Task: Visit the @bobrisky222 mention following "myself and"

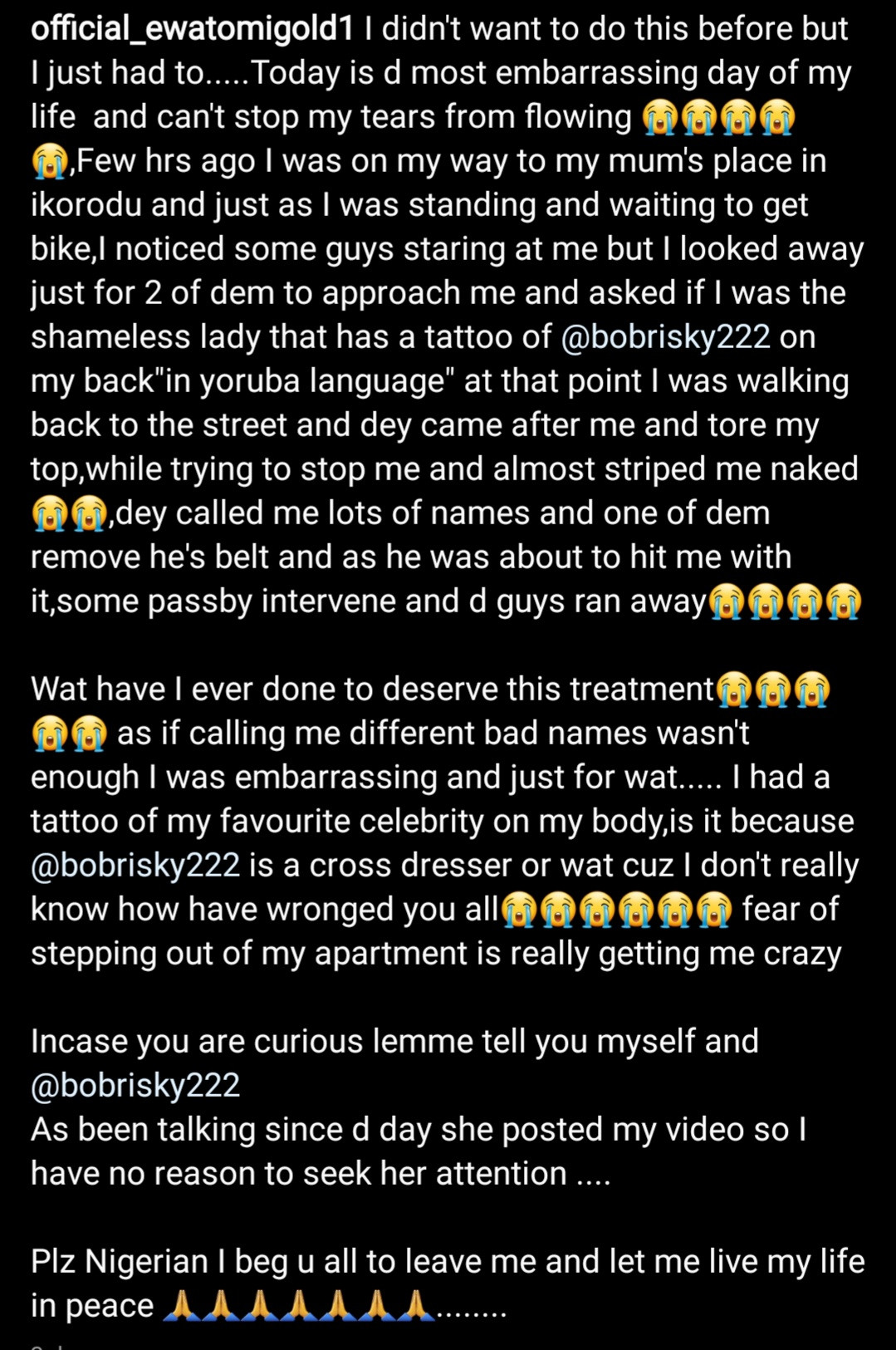Action: [135, 1086]
